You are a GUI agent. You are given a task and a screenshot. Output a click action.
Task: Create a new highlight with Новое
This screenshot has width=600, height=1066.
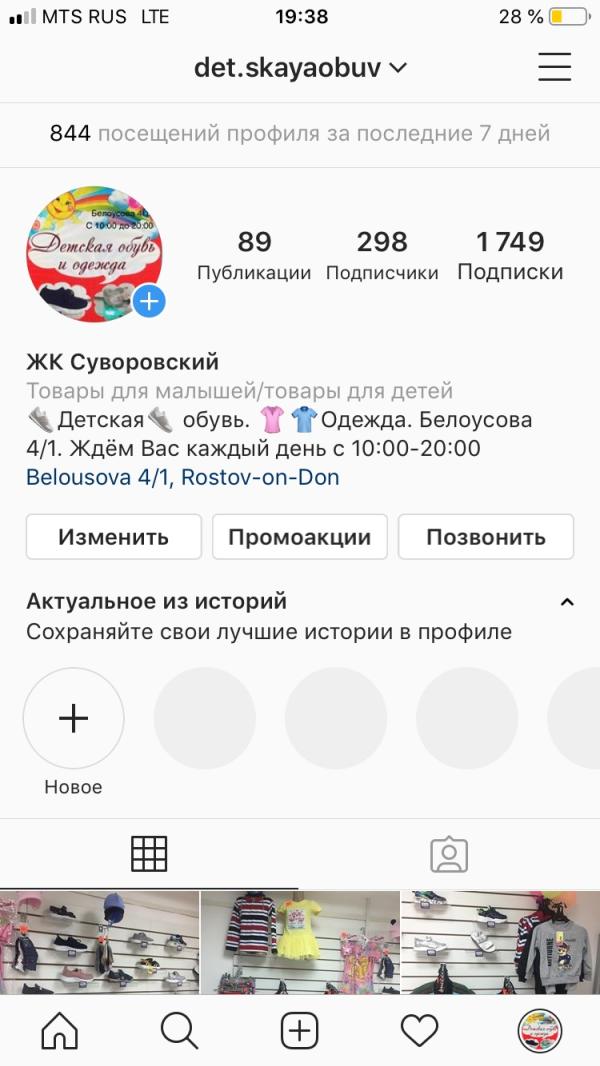coord(74,718)
